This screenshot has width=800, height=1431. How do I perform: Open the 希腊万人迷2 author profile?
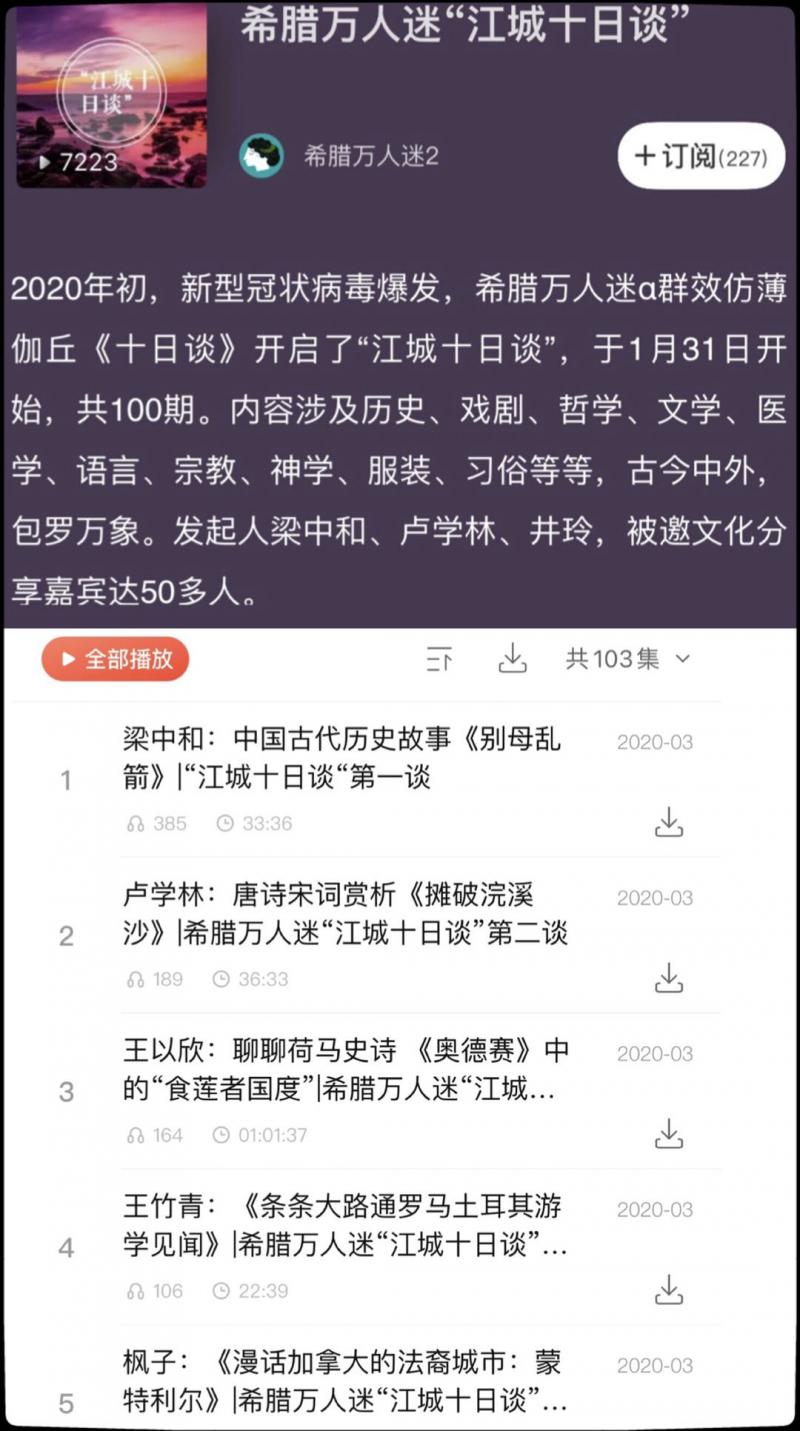[x=370, y=156]
